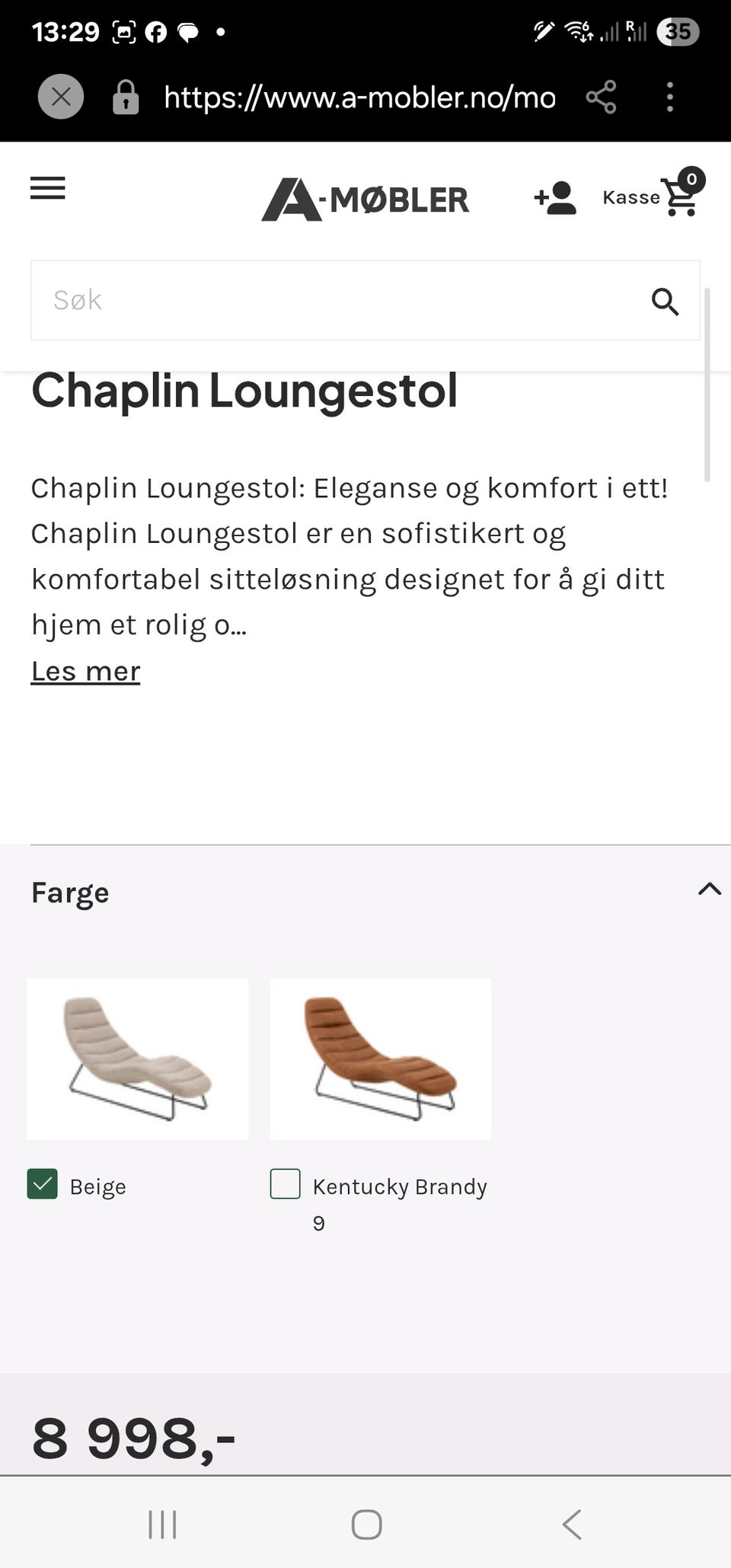Screen dimensions: 731x1568
Task: Uncheck the Beige color option
Action: 43,1184
